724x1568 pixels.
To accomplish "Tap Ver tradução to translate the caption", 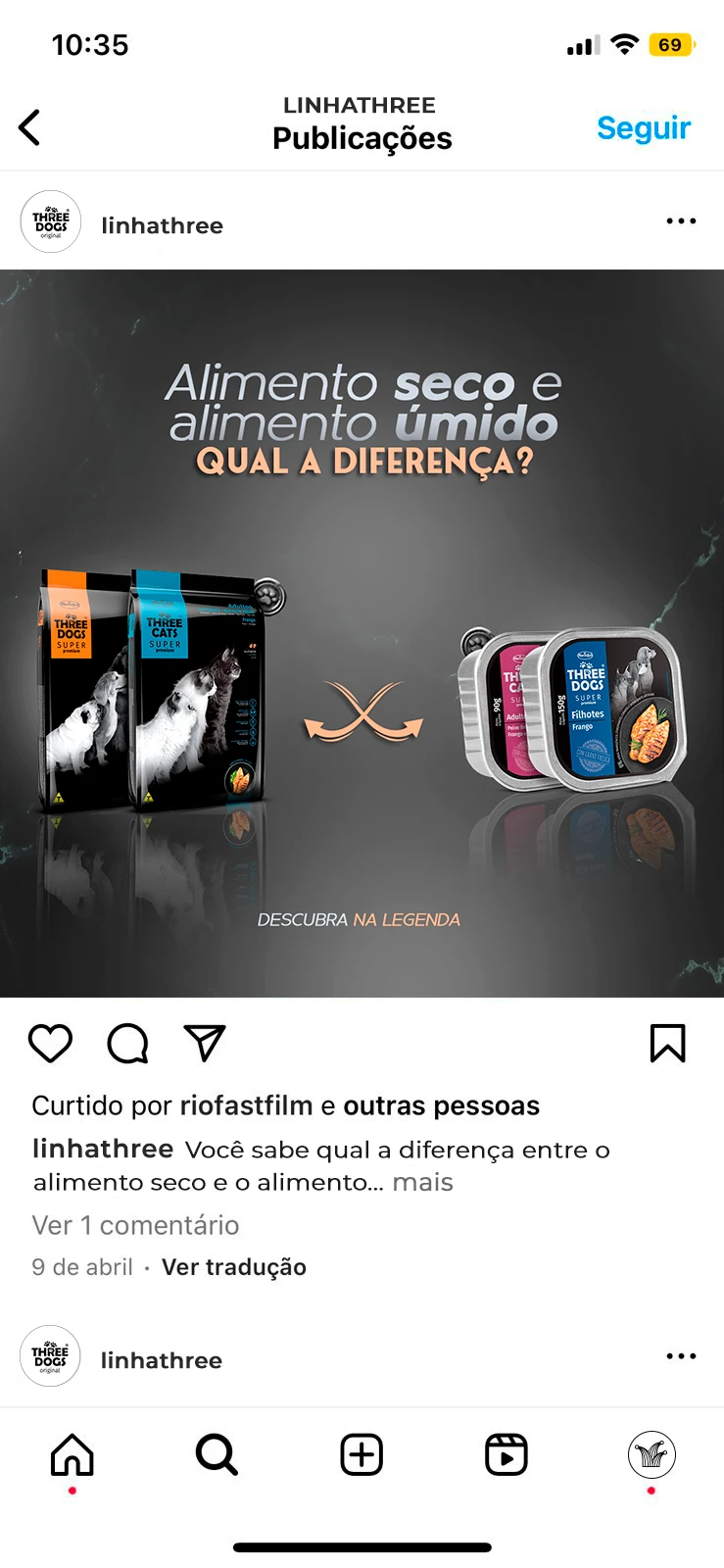I will pos(234,1267).
